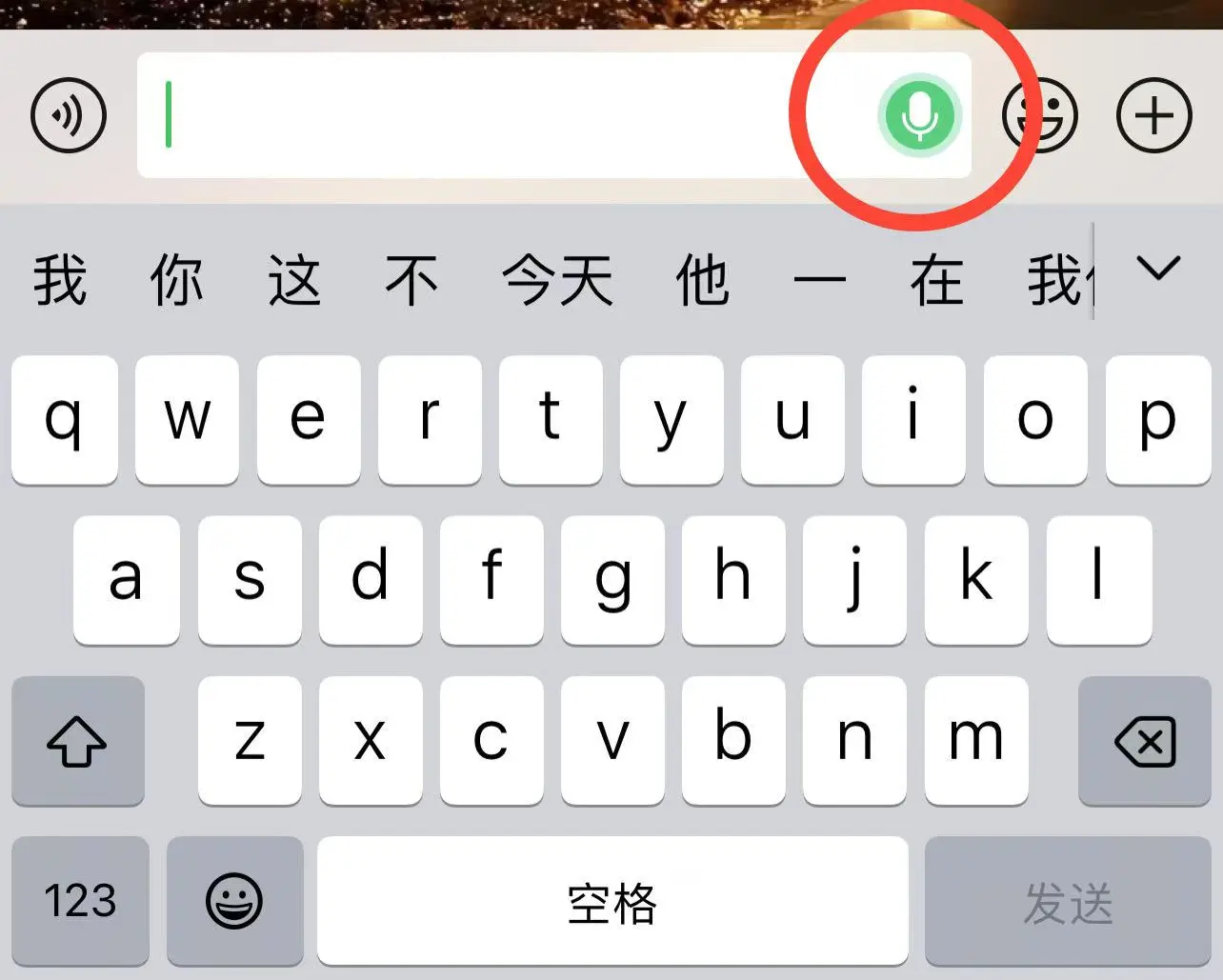Tap the shift key
Viewport: 1223px width, 980px height.
pos(77,741)
